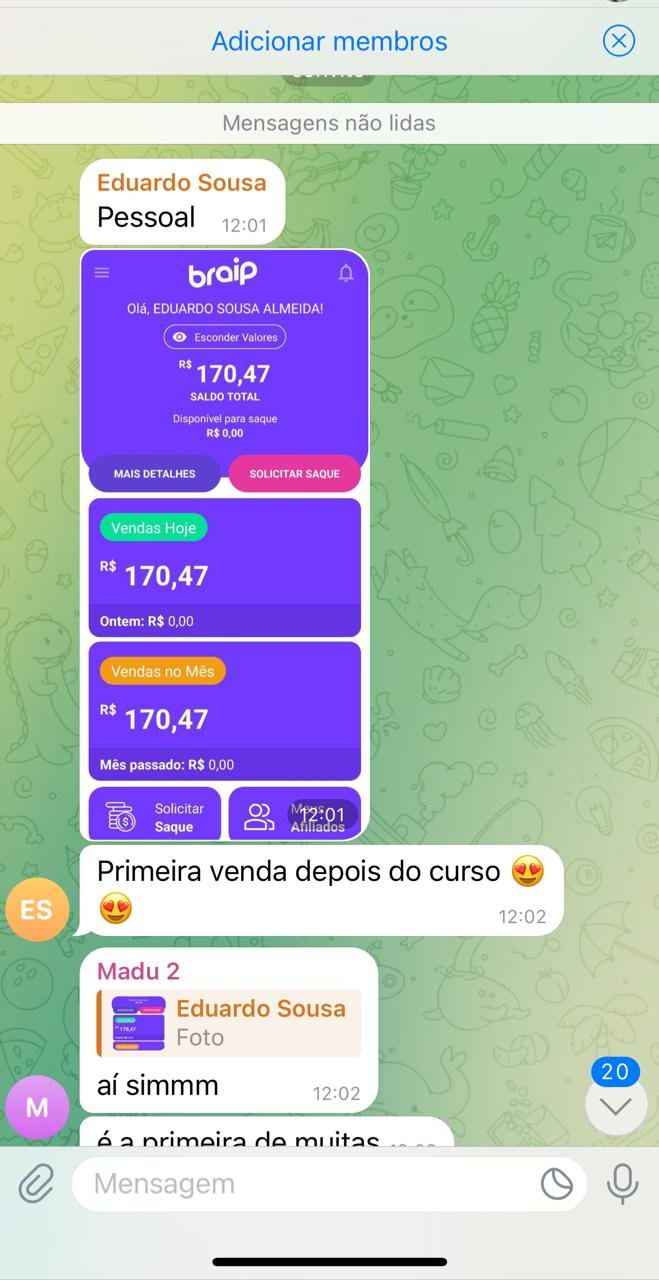The width and height of the screenshot is (659, 1280).
Task: Open the sticker panel icon
Action: click(x=557, y=1184)
